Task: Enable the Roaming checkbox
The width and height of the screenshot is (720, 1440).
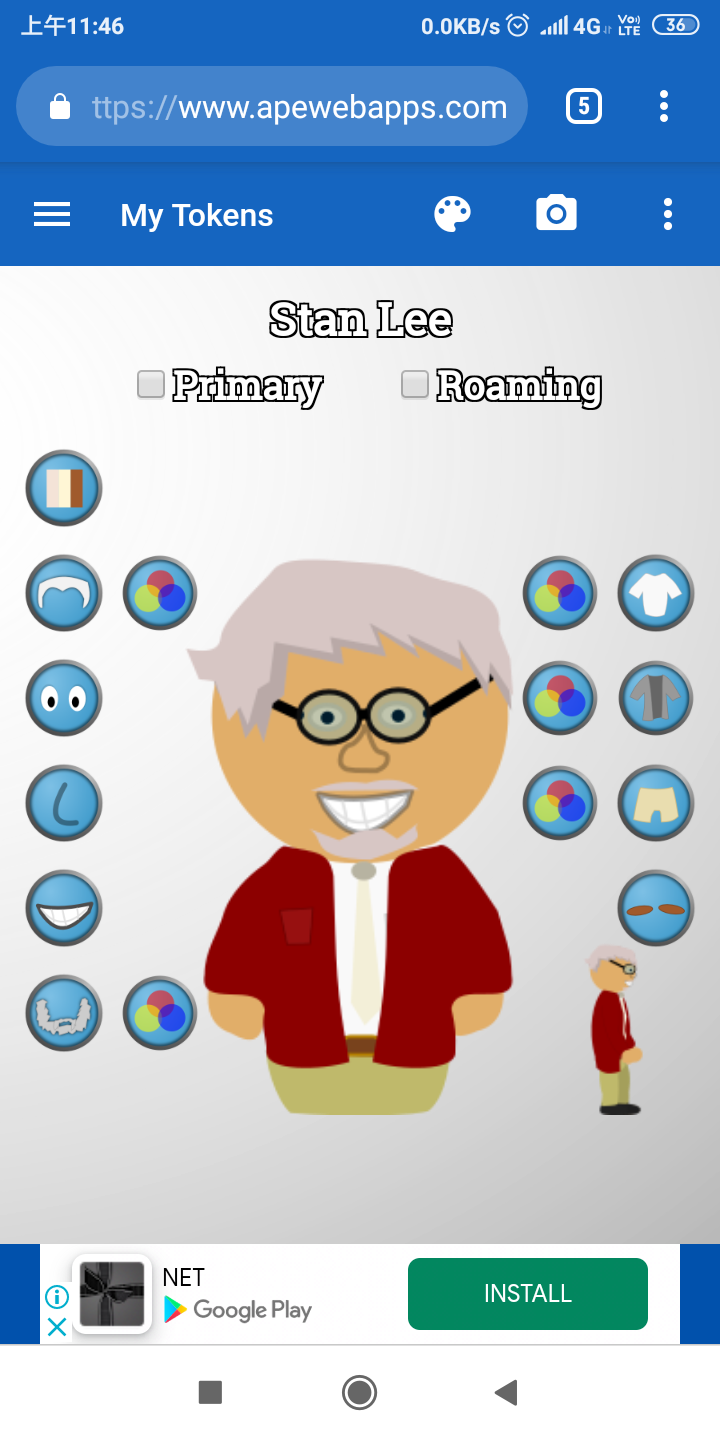Action: 415,384
